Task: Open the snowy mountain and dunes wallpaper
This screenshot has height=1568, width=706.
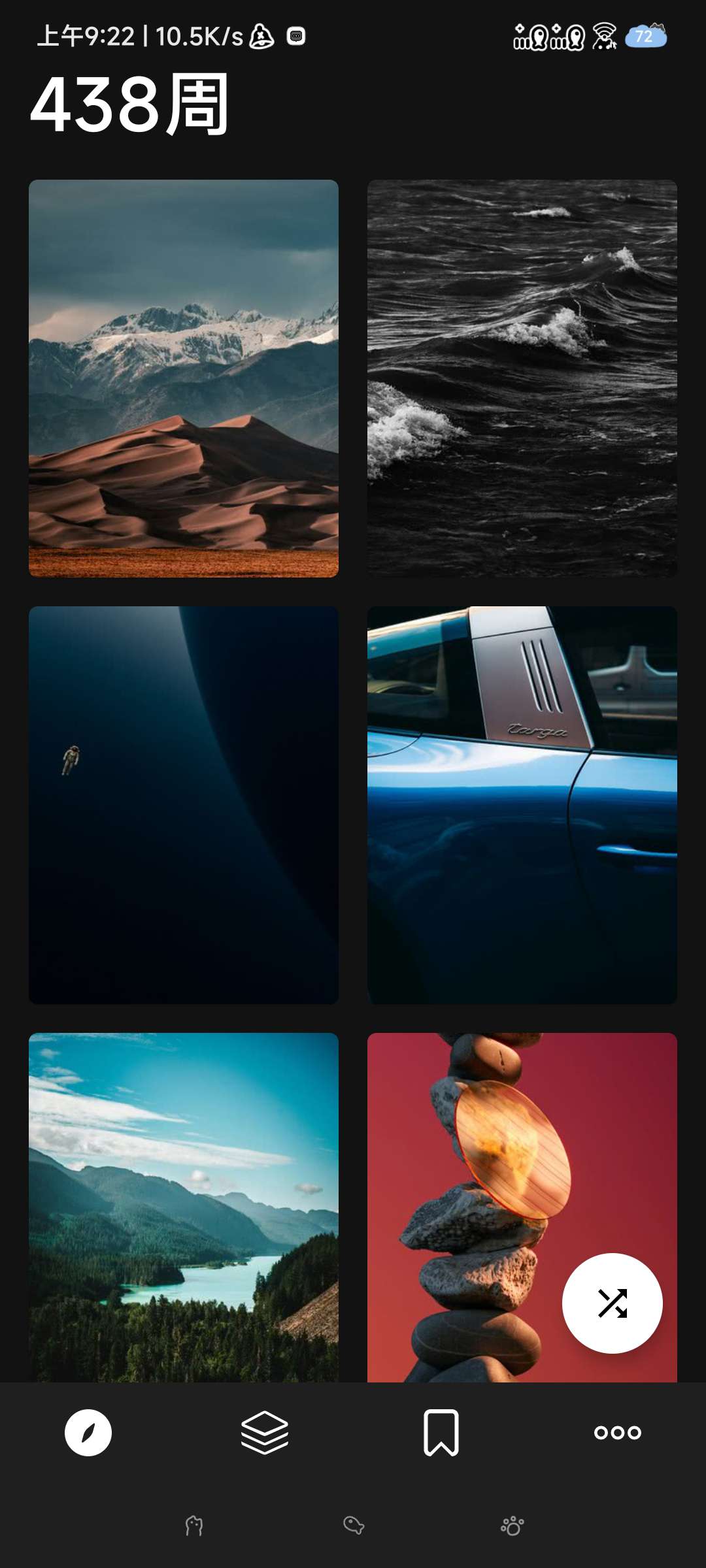Action: click(x=184, y=378)
